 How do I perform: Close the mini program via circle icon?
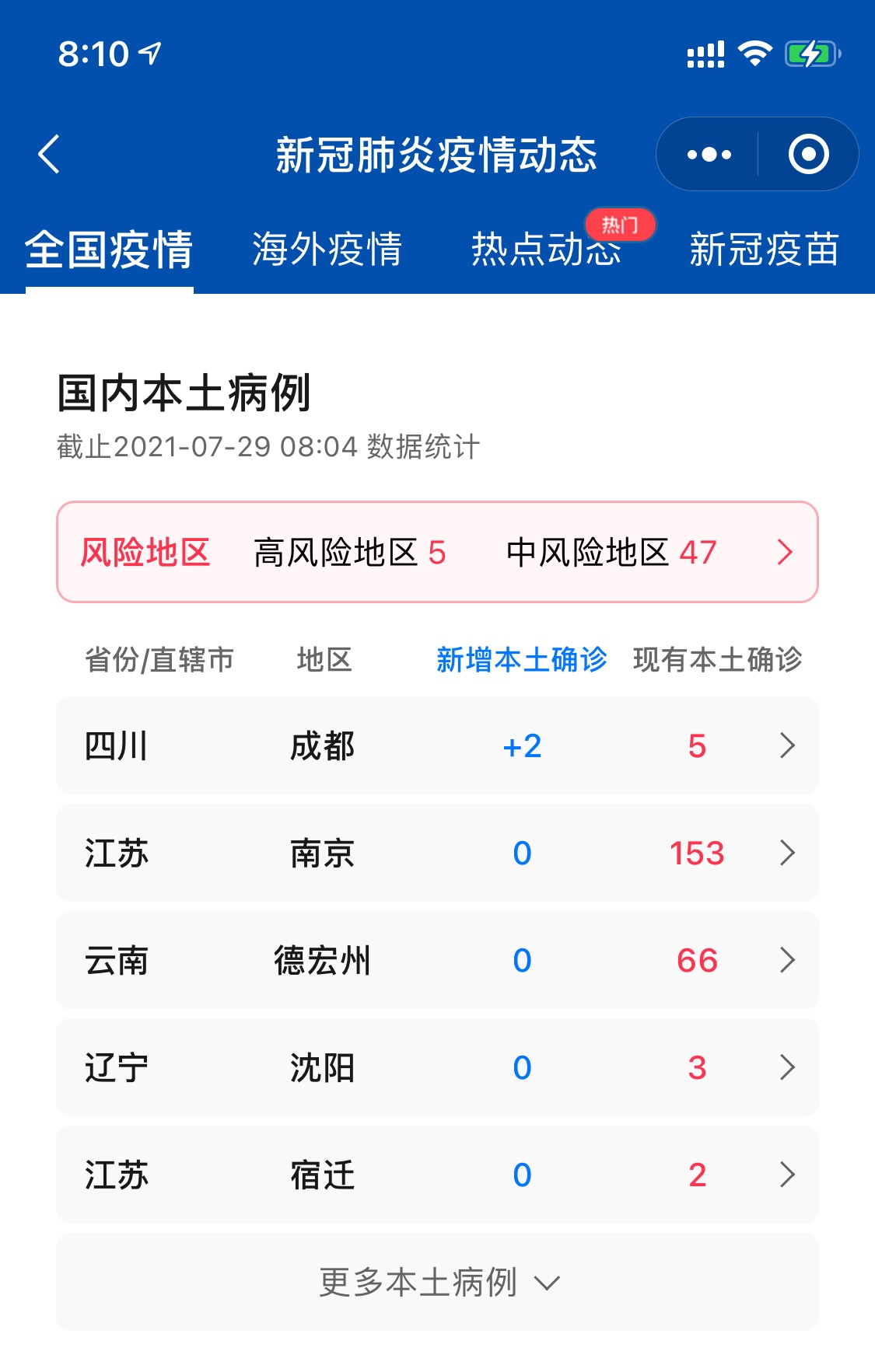[808, 154]
